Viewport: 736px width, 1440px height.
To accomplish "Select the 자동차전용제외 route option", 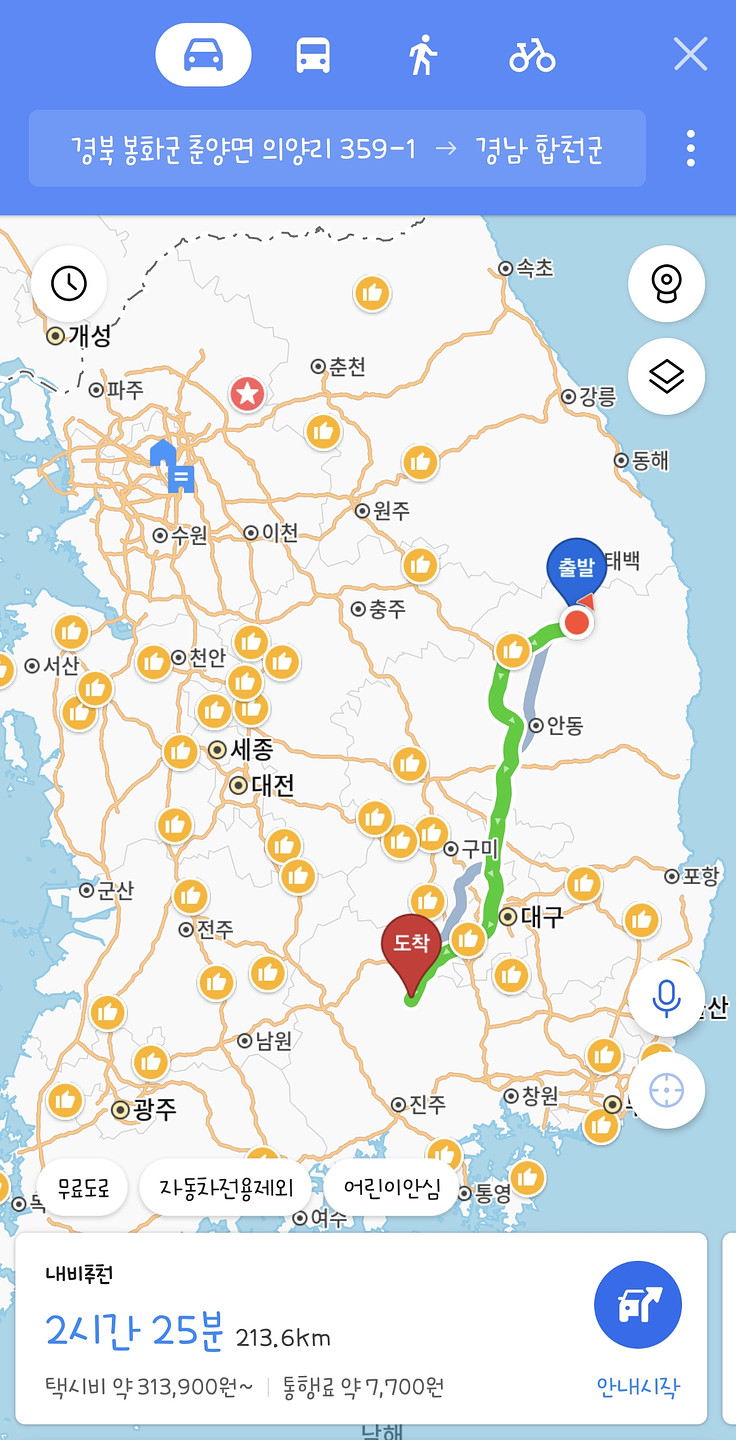I will click(225, 1187).
